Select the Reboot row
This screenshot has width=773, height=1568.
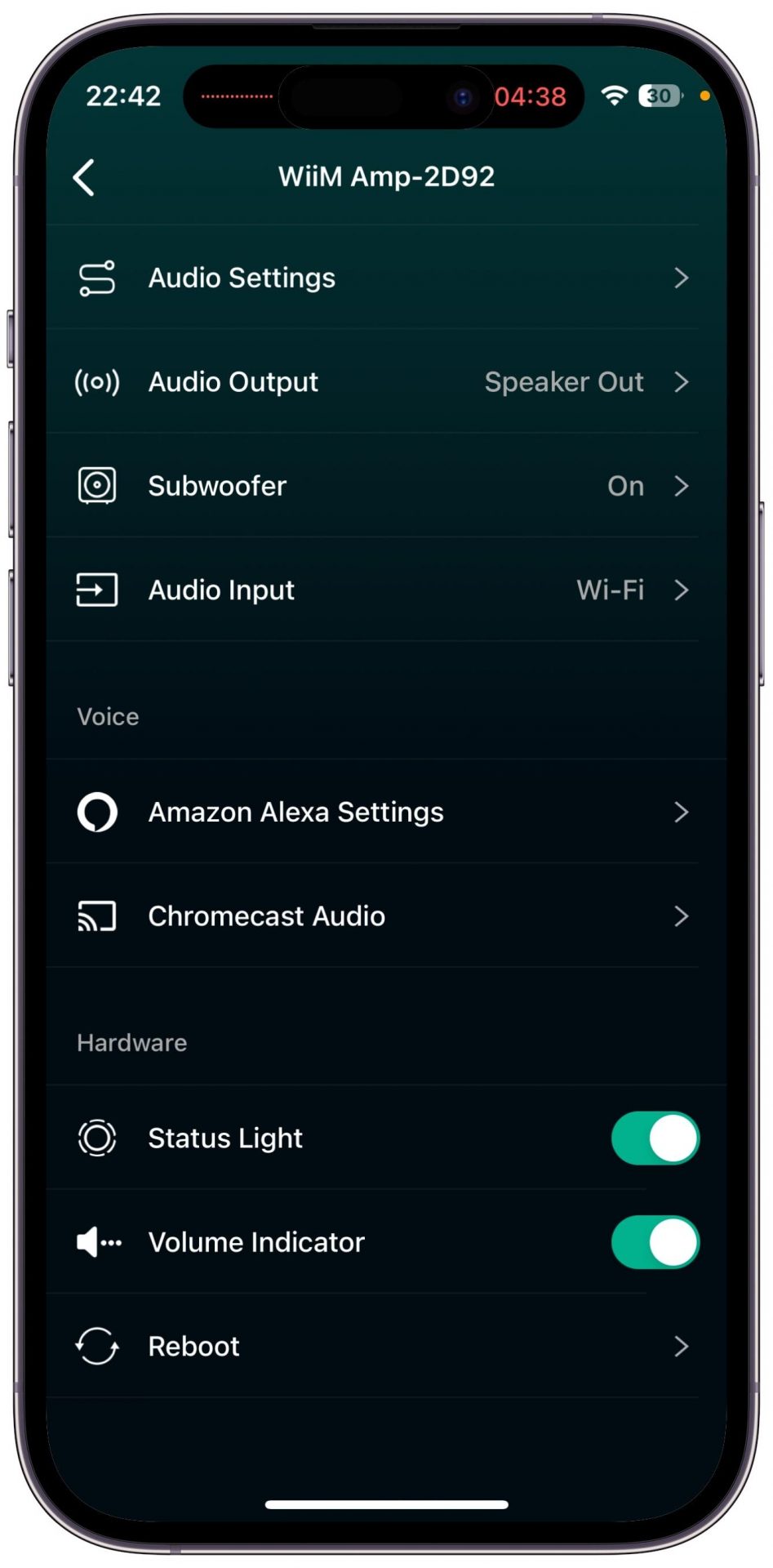coord(386,1346)
